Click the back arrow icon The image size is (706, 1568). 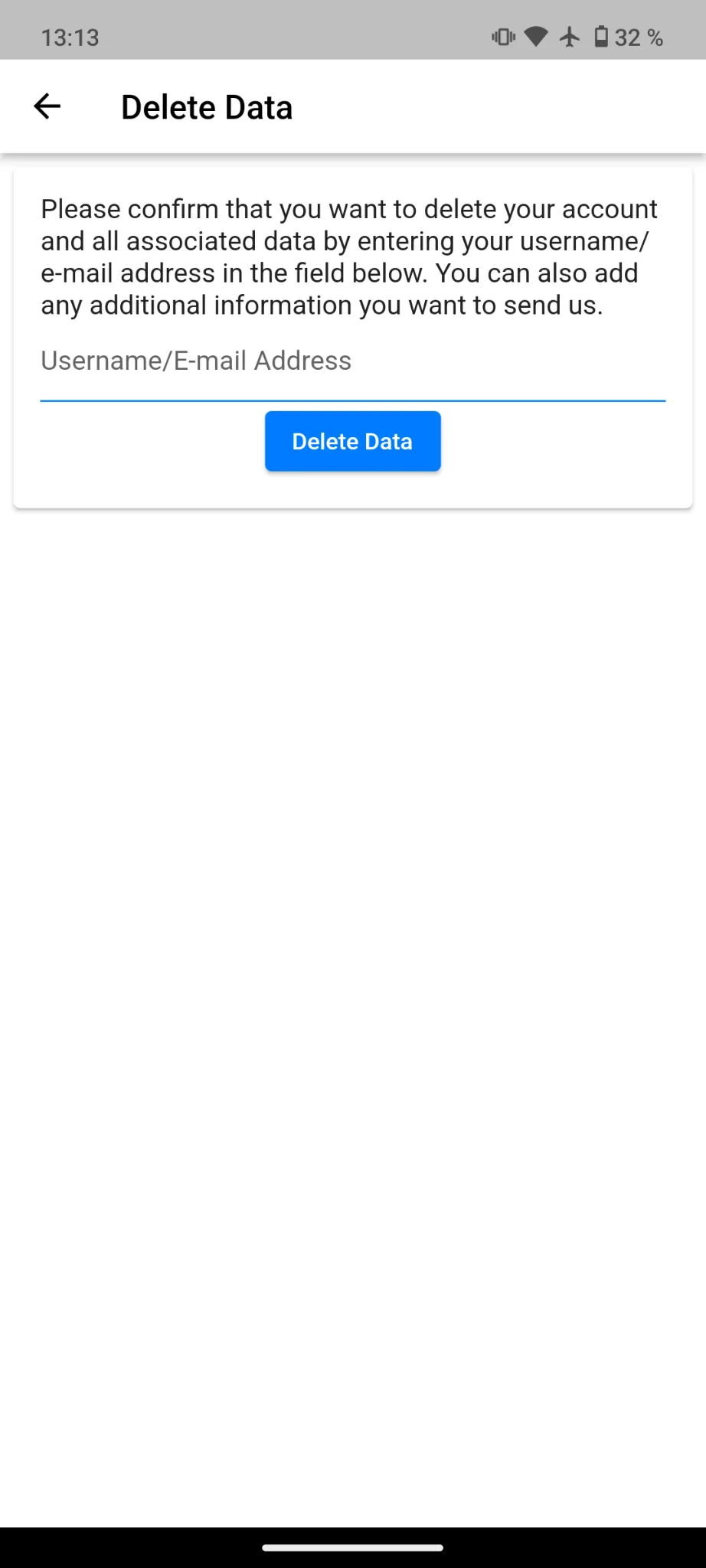47,106
